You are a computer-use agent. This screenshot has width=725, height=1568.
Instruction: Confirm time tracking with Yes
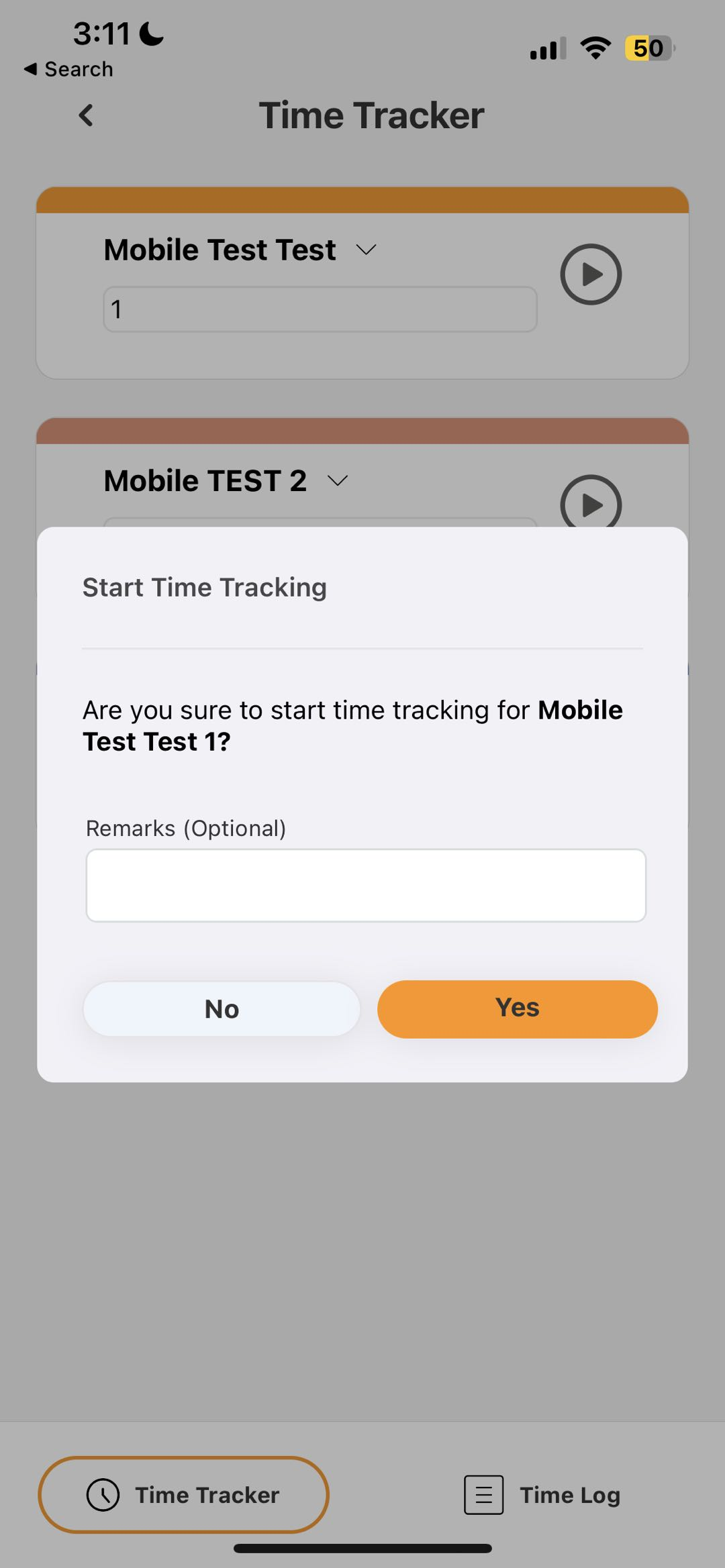517,1008
